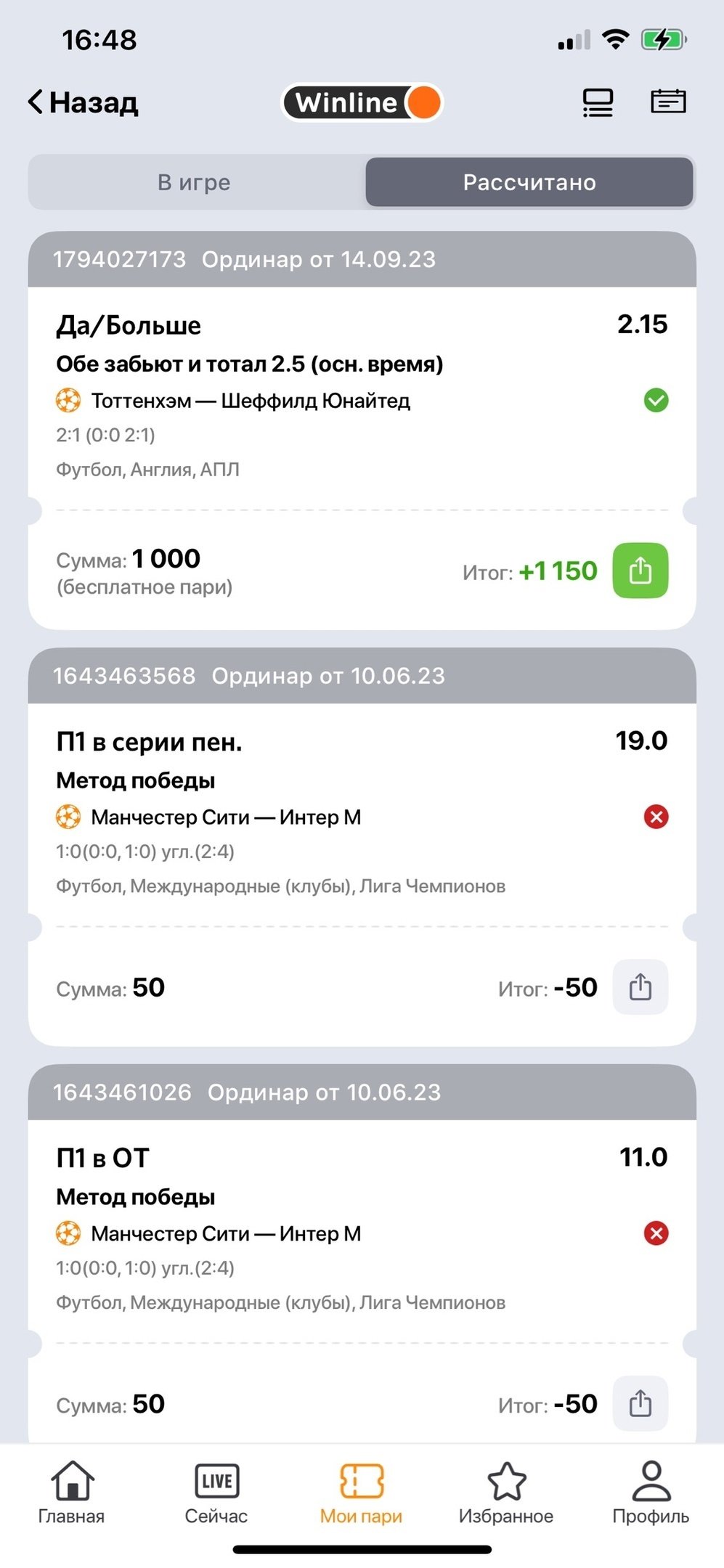Open the Профиль tab
The height and width of the screenshot is (1568, 724).
click(651, 1493)
